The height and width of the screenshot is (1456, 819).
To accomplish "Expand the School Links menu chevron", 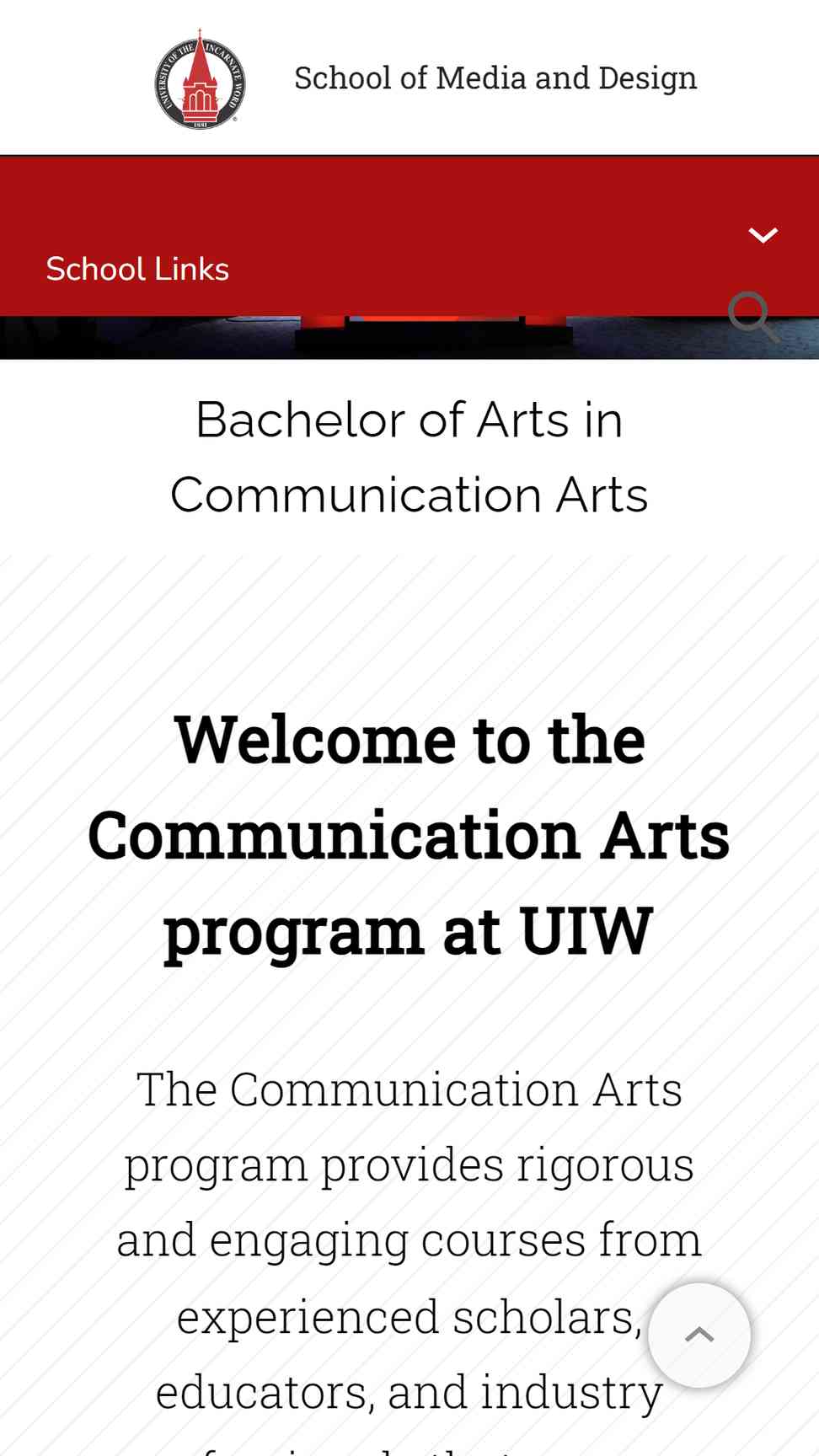I will point(763,235).
